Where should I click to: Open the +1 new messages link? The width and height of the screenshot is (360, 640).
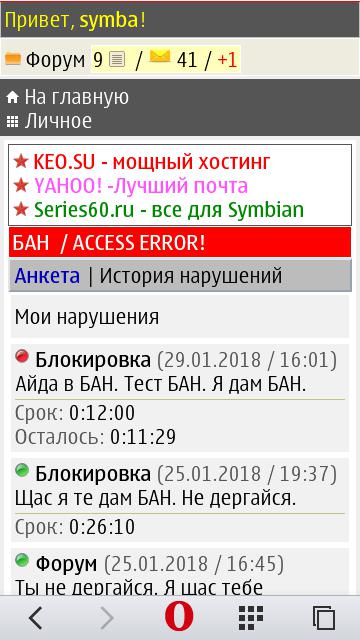pyautogui.click(x=227, y=60)
